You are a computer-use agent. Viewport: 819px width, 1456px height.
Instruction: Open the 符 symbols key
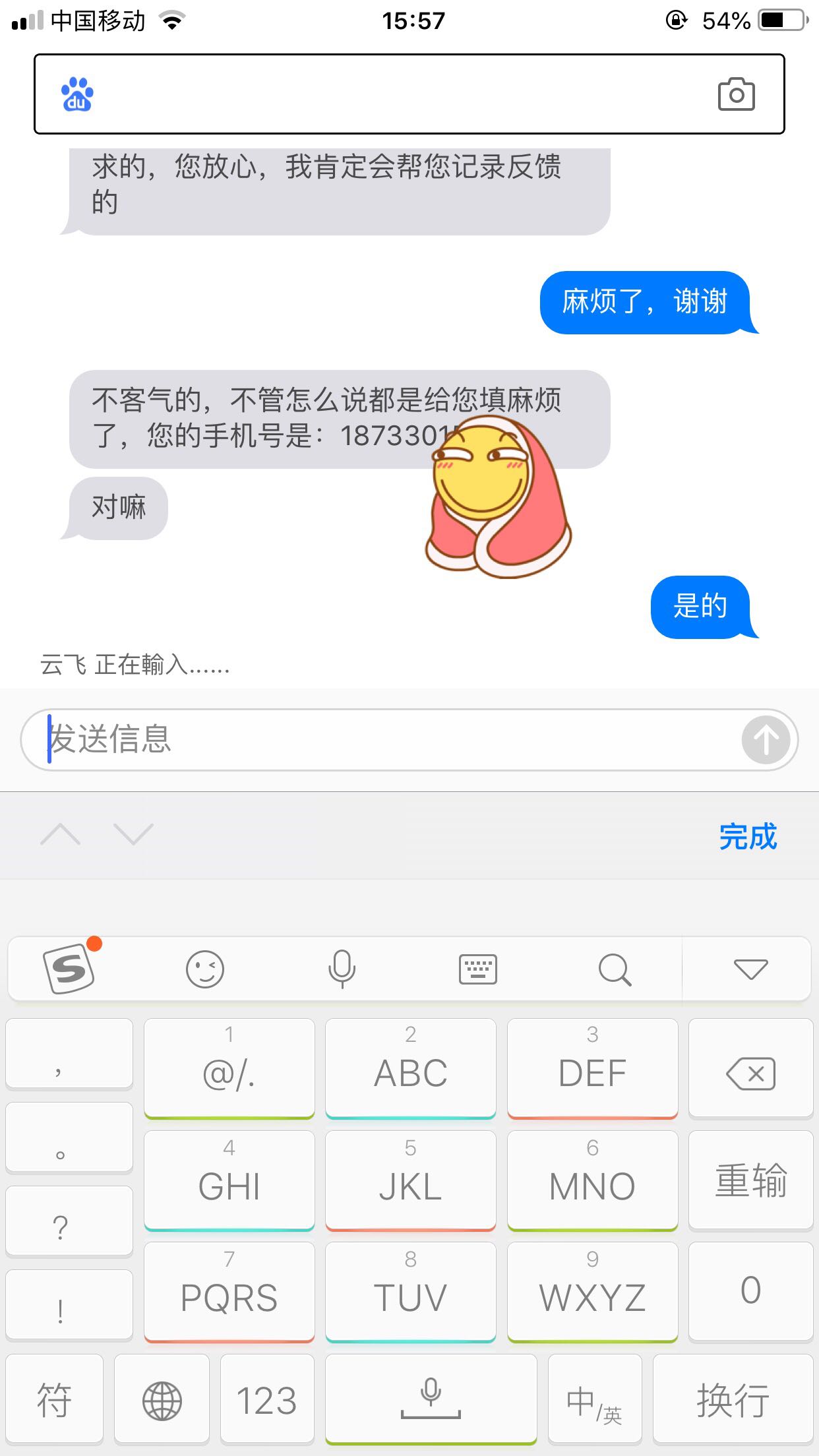point(55,1399)
